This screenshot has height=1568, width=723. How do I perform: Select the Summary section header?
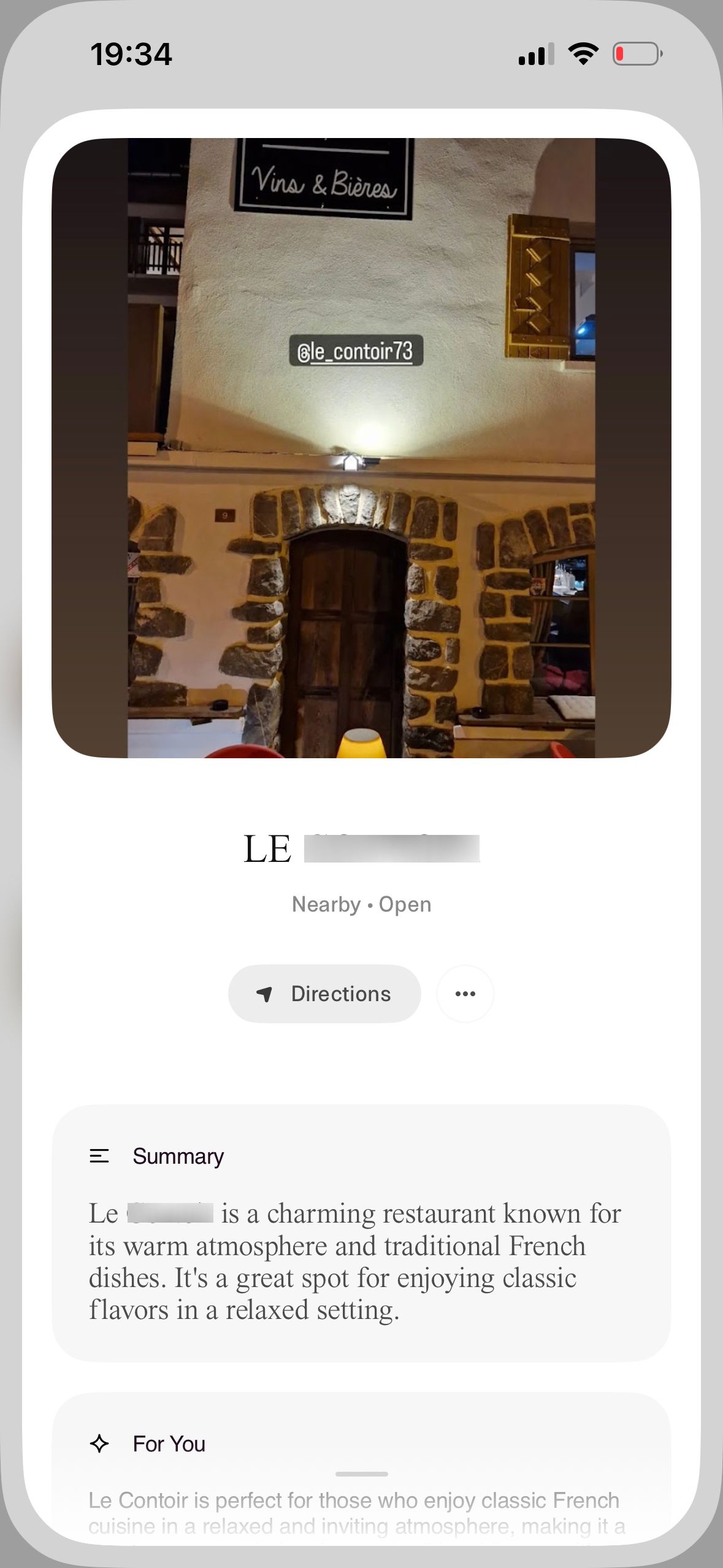click(x=178, y=1155)
